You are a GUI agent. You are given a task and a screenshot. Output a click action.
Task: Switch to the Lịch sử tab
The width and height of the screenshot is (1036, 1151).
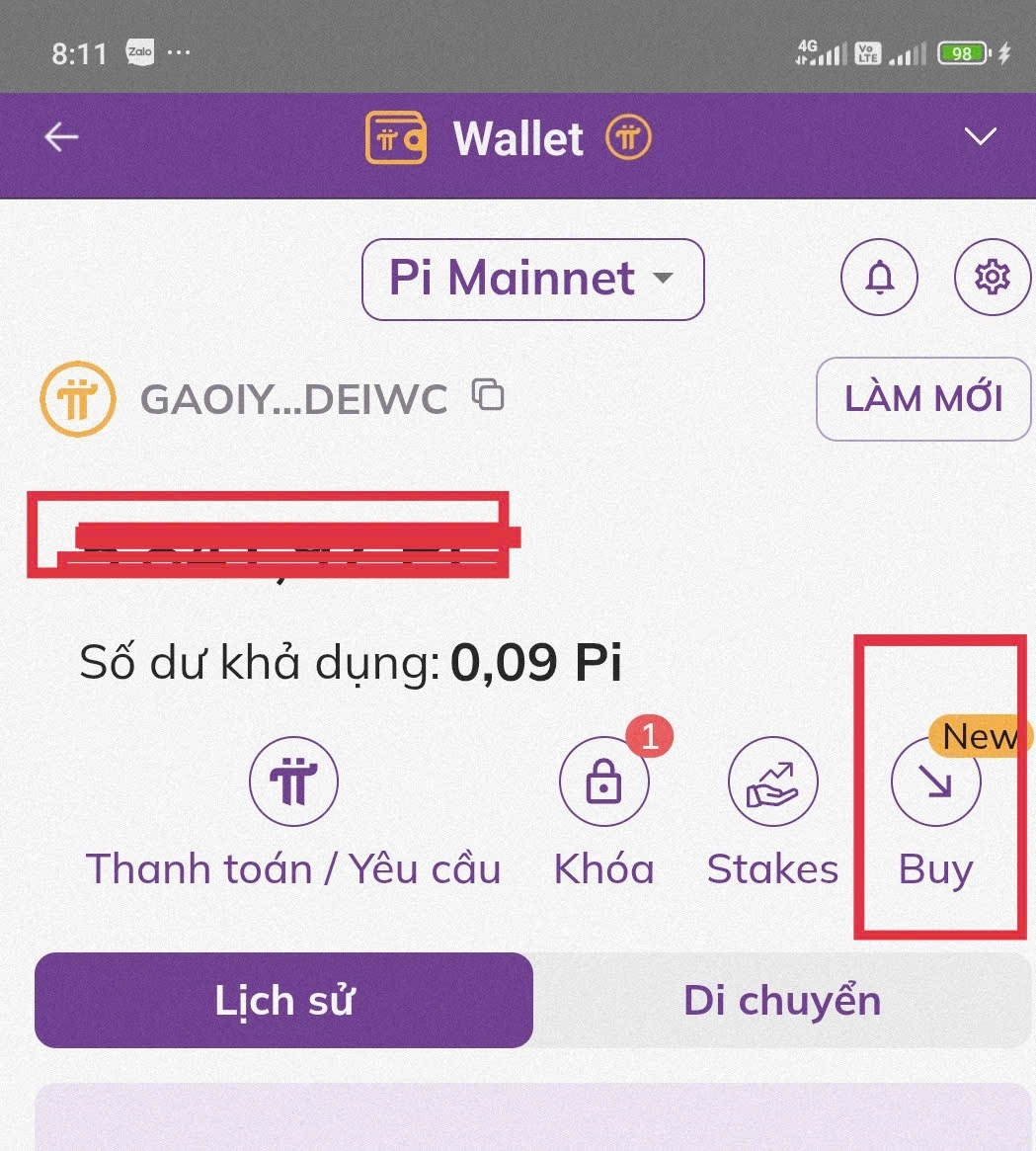tap(284, 1000)
